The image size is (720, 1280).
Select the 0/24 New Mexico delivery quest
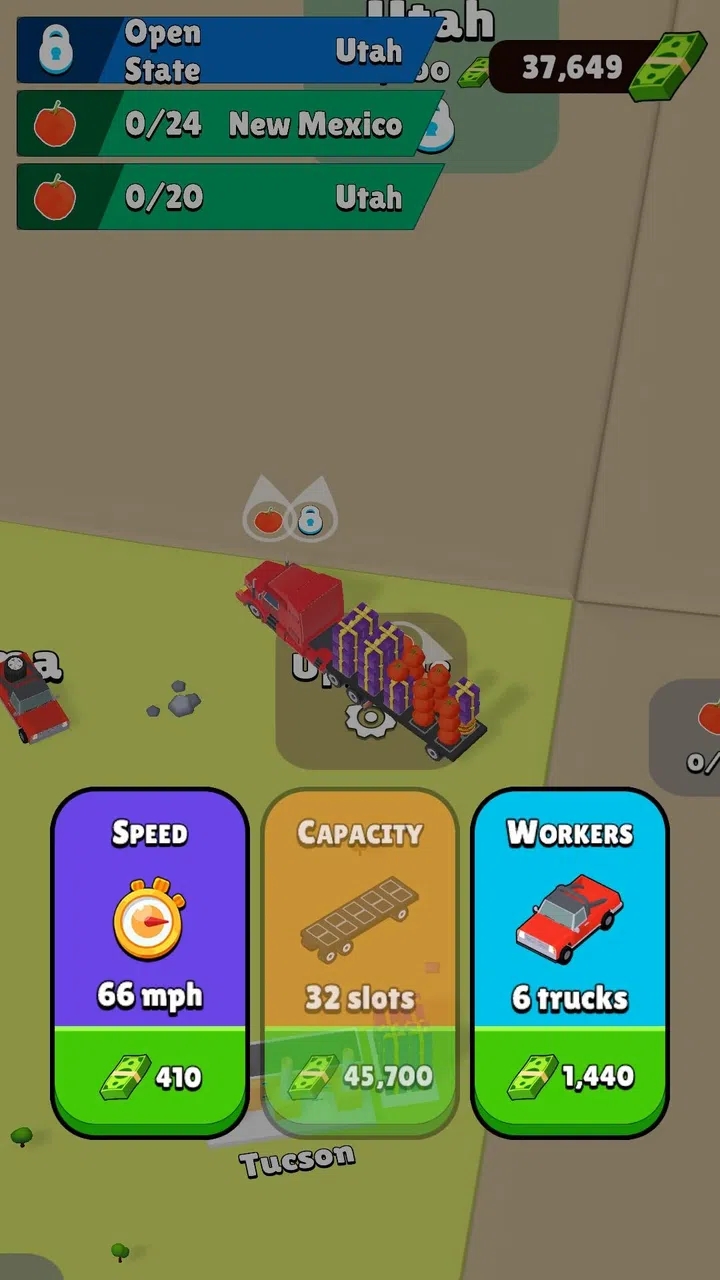225,124
